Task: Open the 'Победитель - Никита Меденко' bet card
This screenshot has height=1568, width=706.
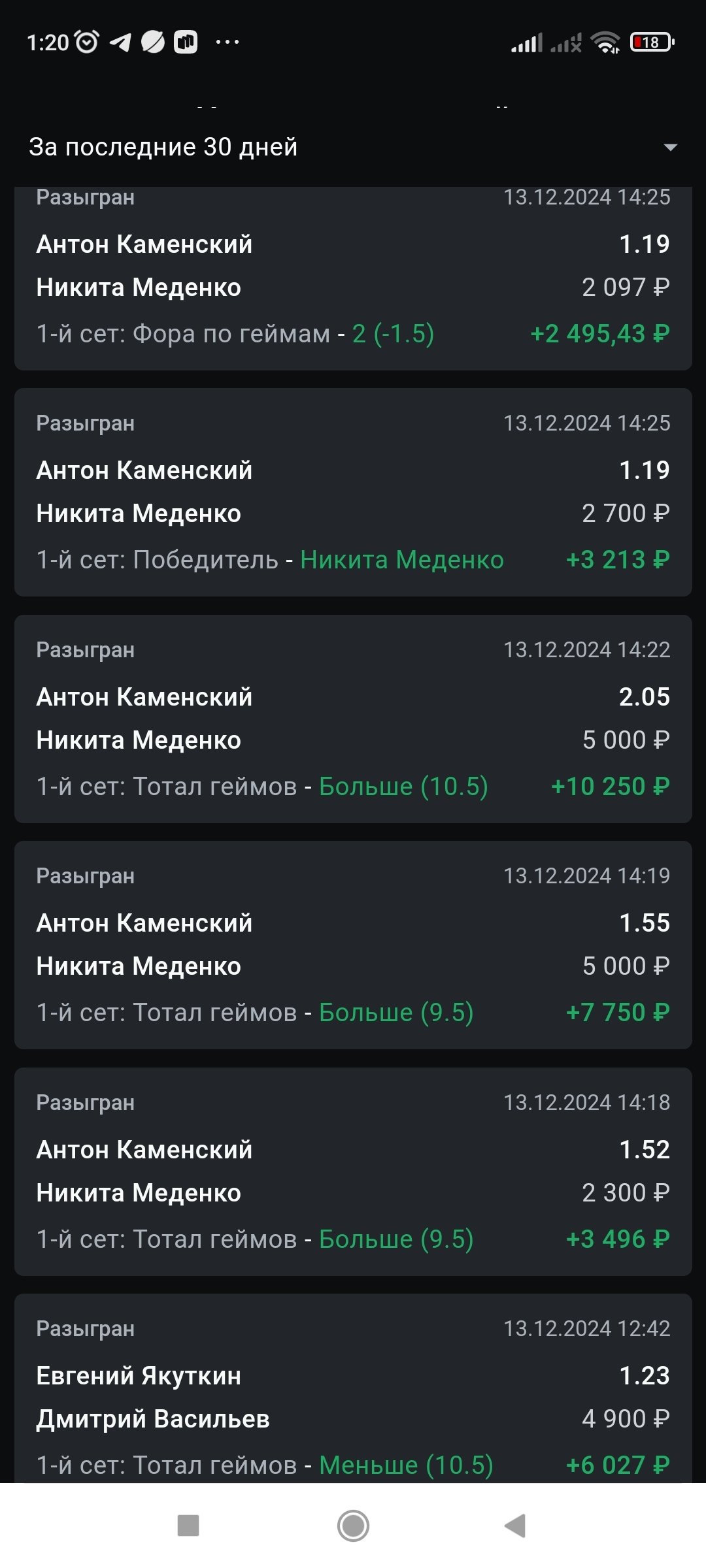Action: (353, 492)
